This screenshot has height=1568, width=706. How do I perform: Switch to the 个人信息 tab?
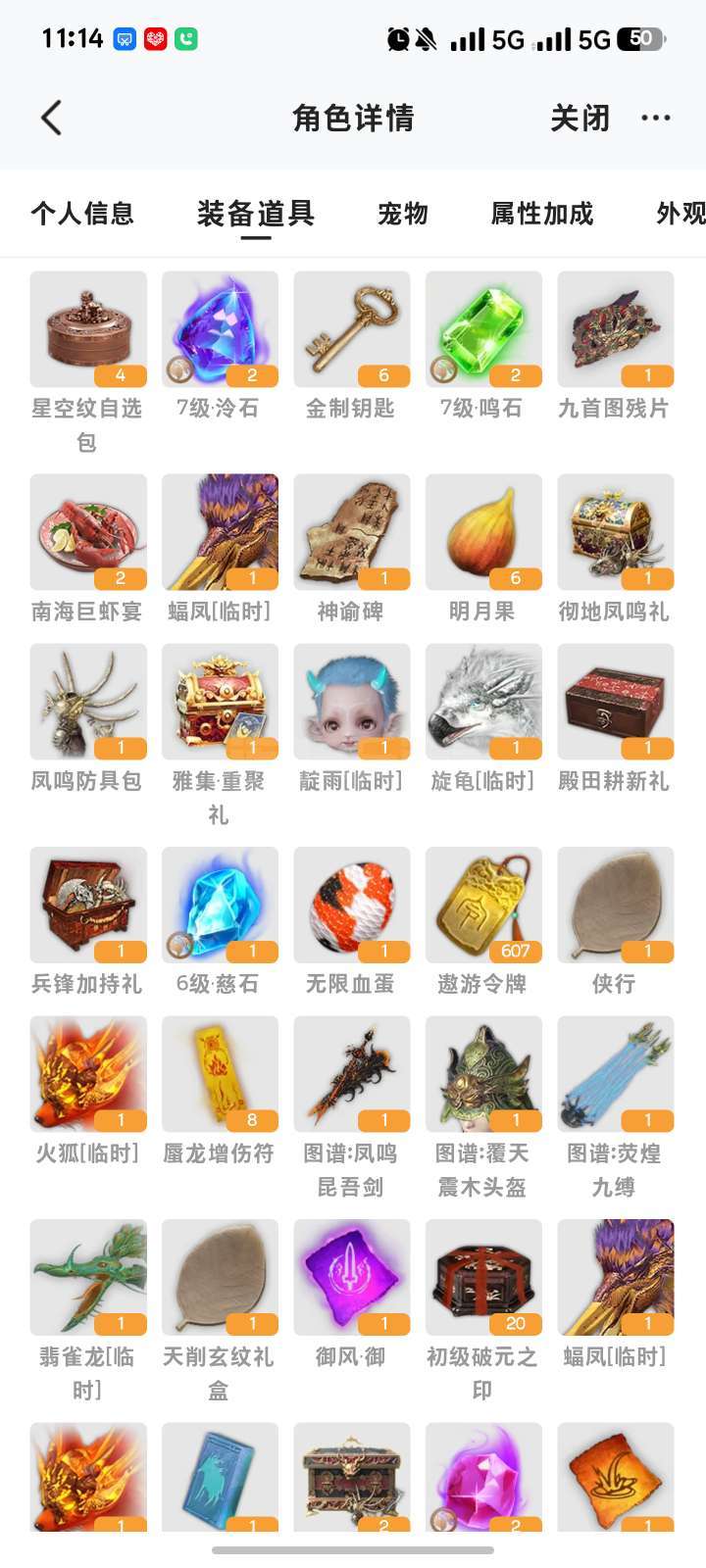(x=82, y=214)
